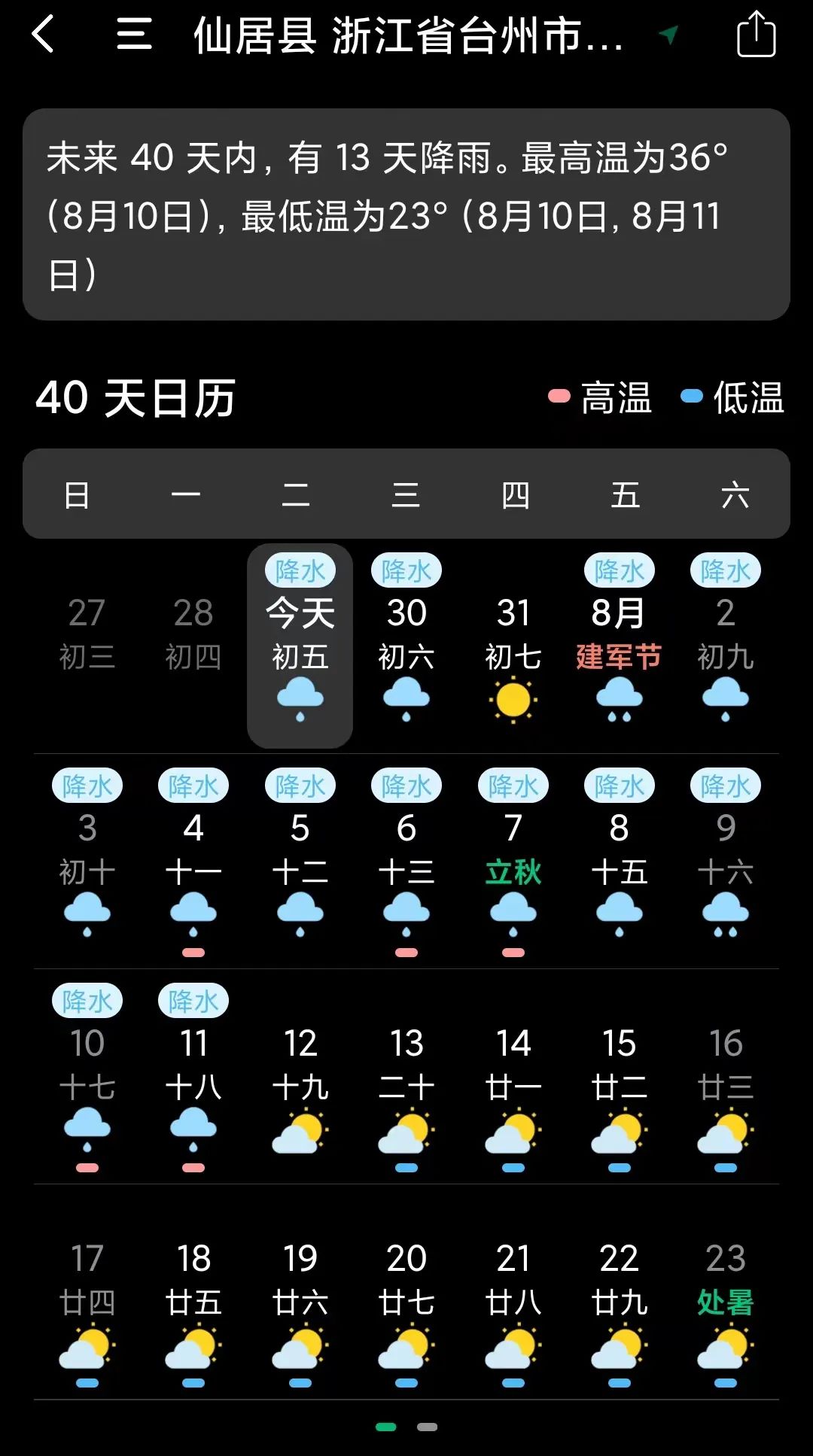The height and width of the screenshot is (1456, 813).
Task: Jump to the second page indicator dot
Action: [x=427, y=1427]
